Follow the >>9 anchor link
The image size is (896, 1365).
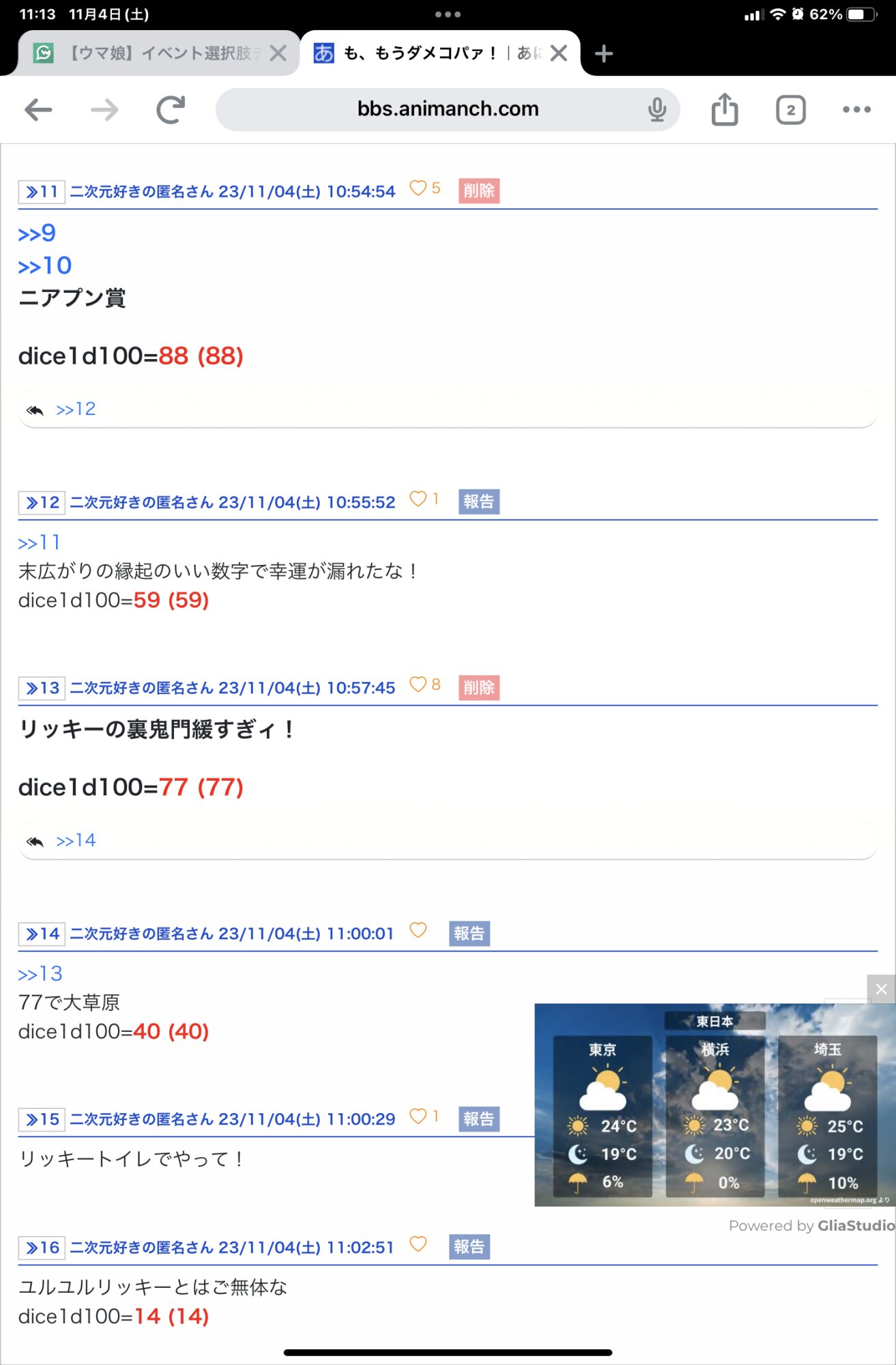point(37,233)
